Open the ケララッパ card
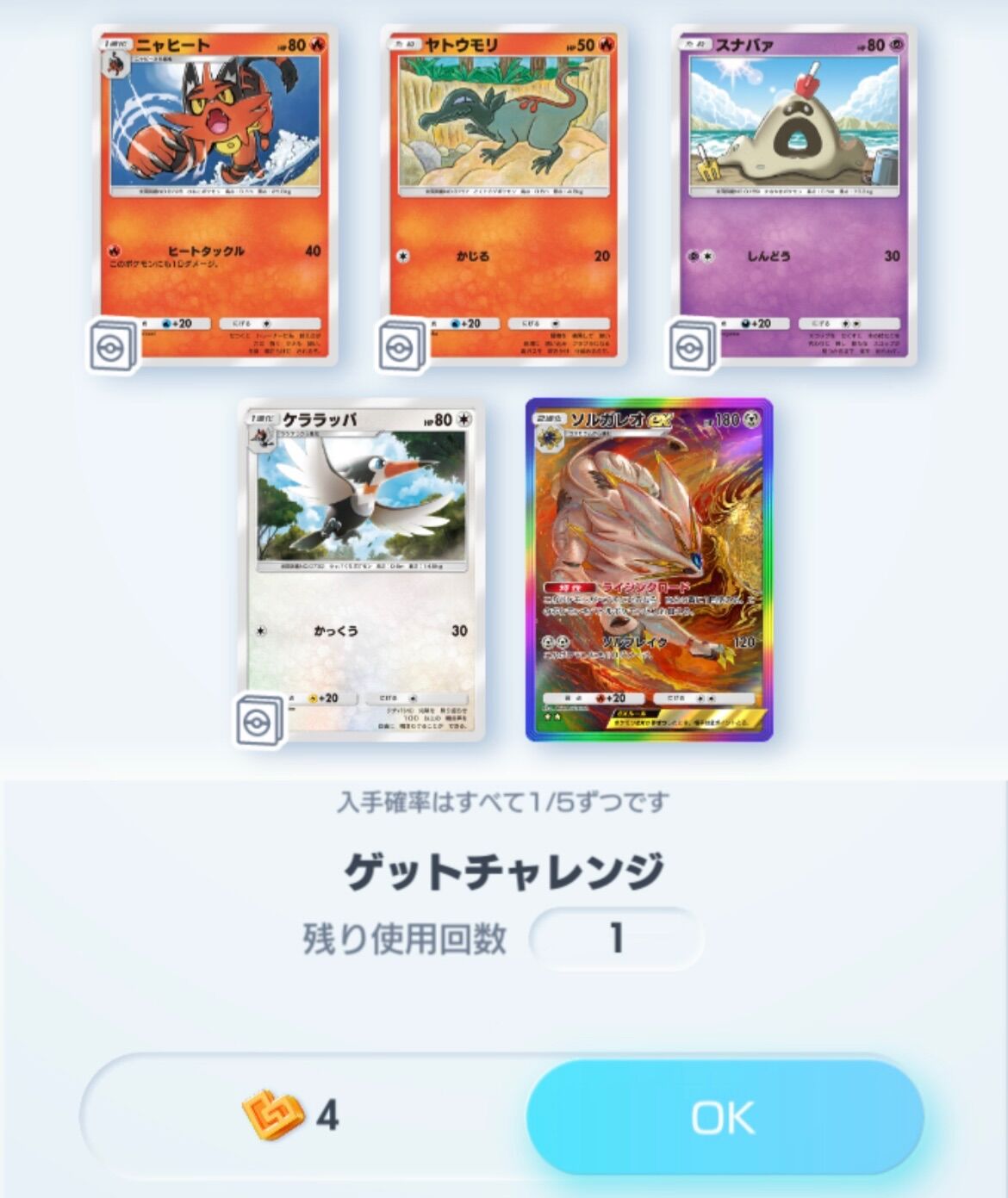Screen dimensions: 1008x1198 click(362, 570)
